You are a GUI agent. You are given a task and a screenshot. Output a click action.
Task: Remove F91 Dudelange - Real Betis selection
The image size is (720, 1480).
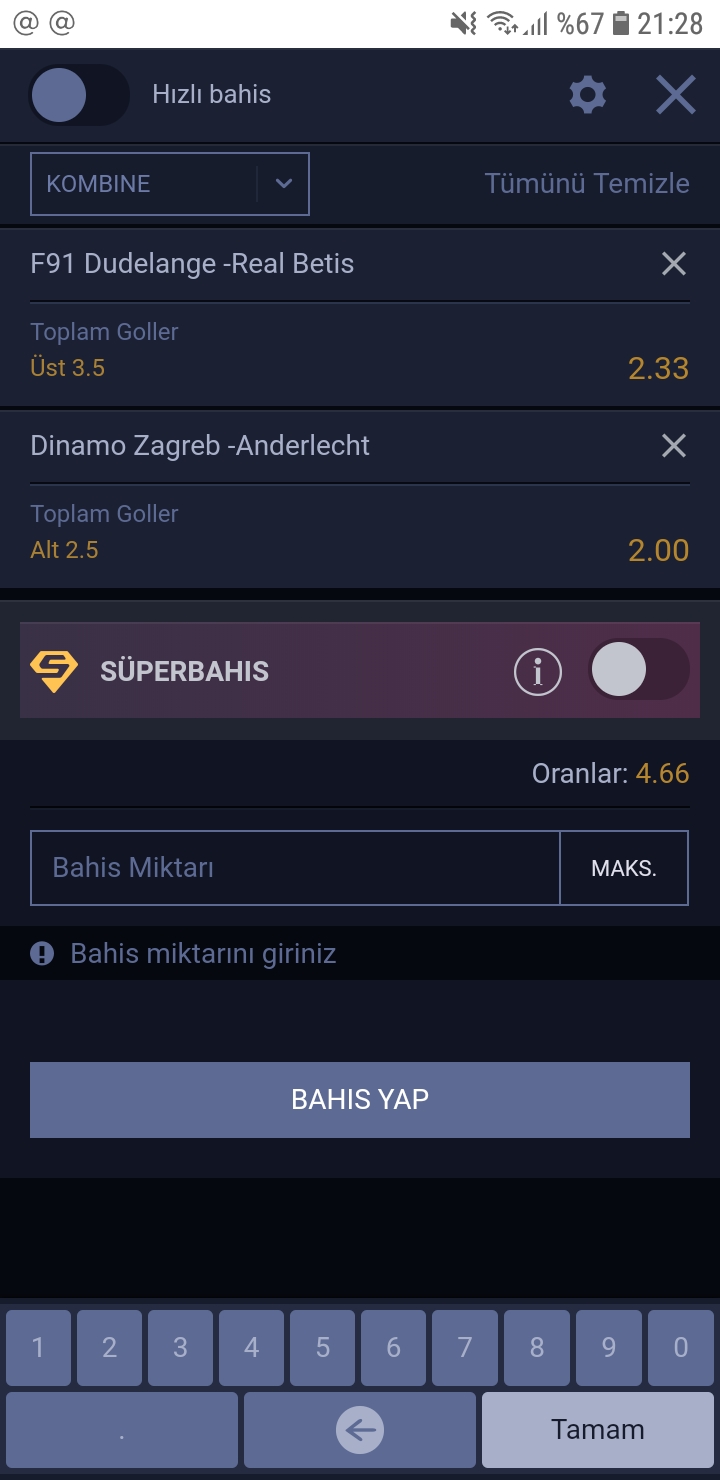674,264
